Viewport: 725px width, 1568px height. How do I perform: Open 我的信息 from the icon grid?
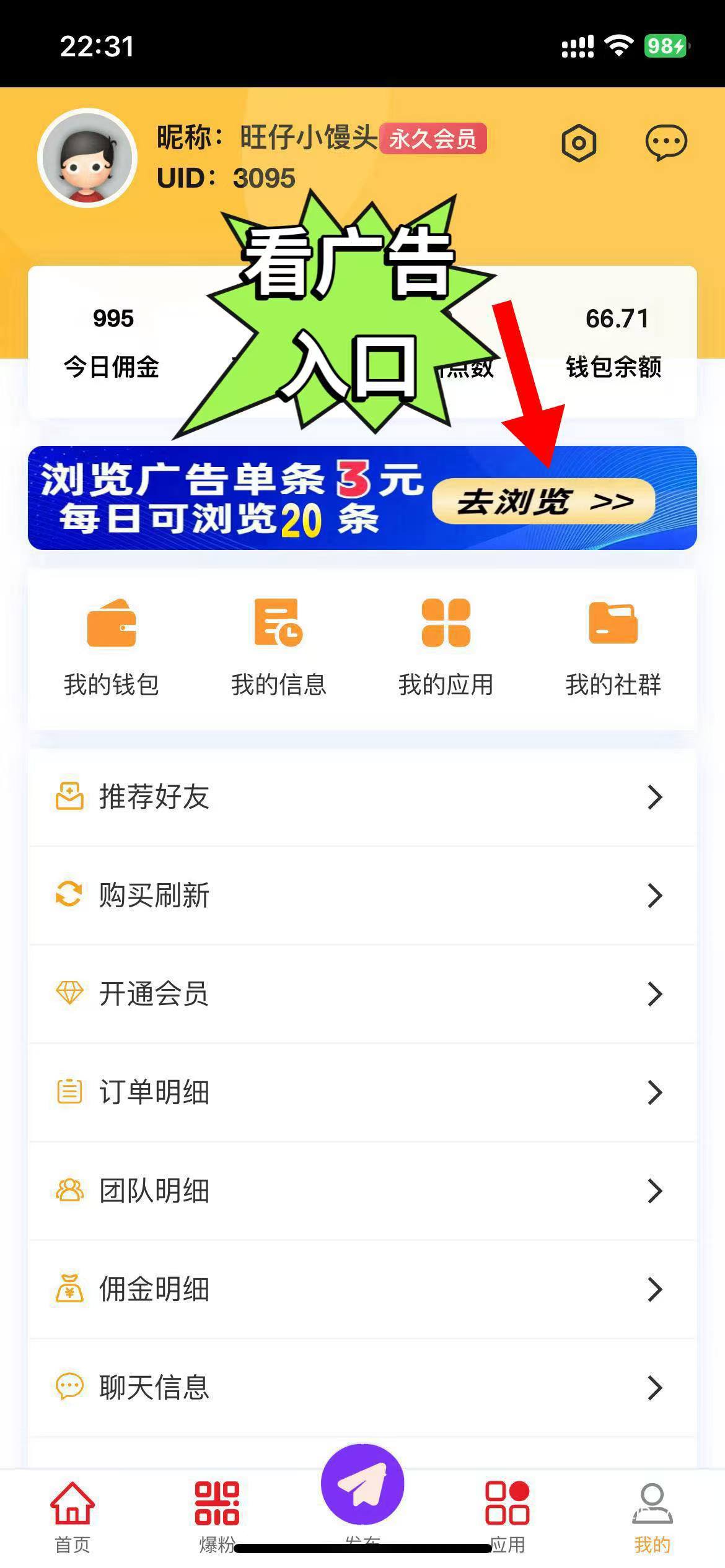click(278, 625)
